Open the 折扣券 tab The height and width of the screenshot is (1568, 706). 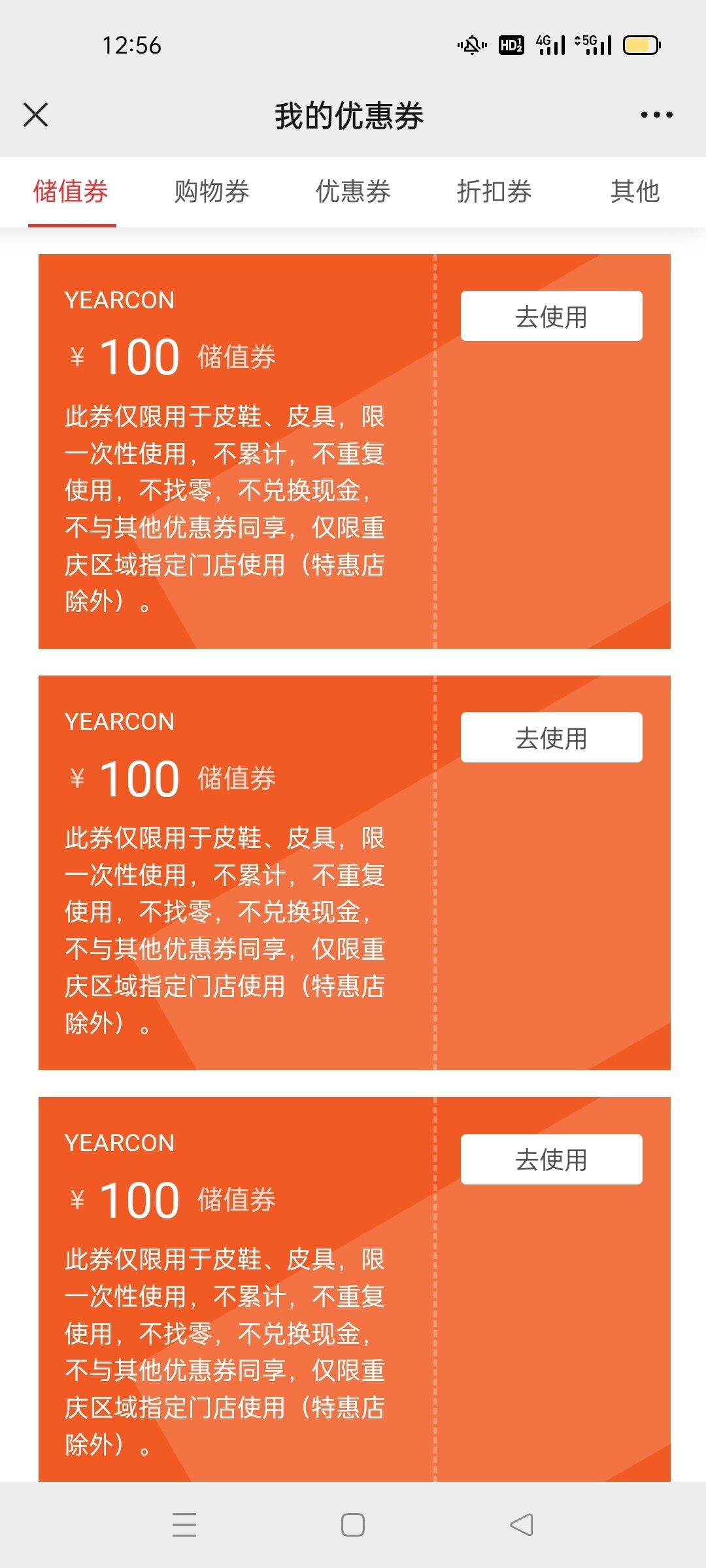tap(494, 192)
